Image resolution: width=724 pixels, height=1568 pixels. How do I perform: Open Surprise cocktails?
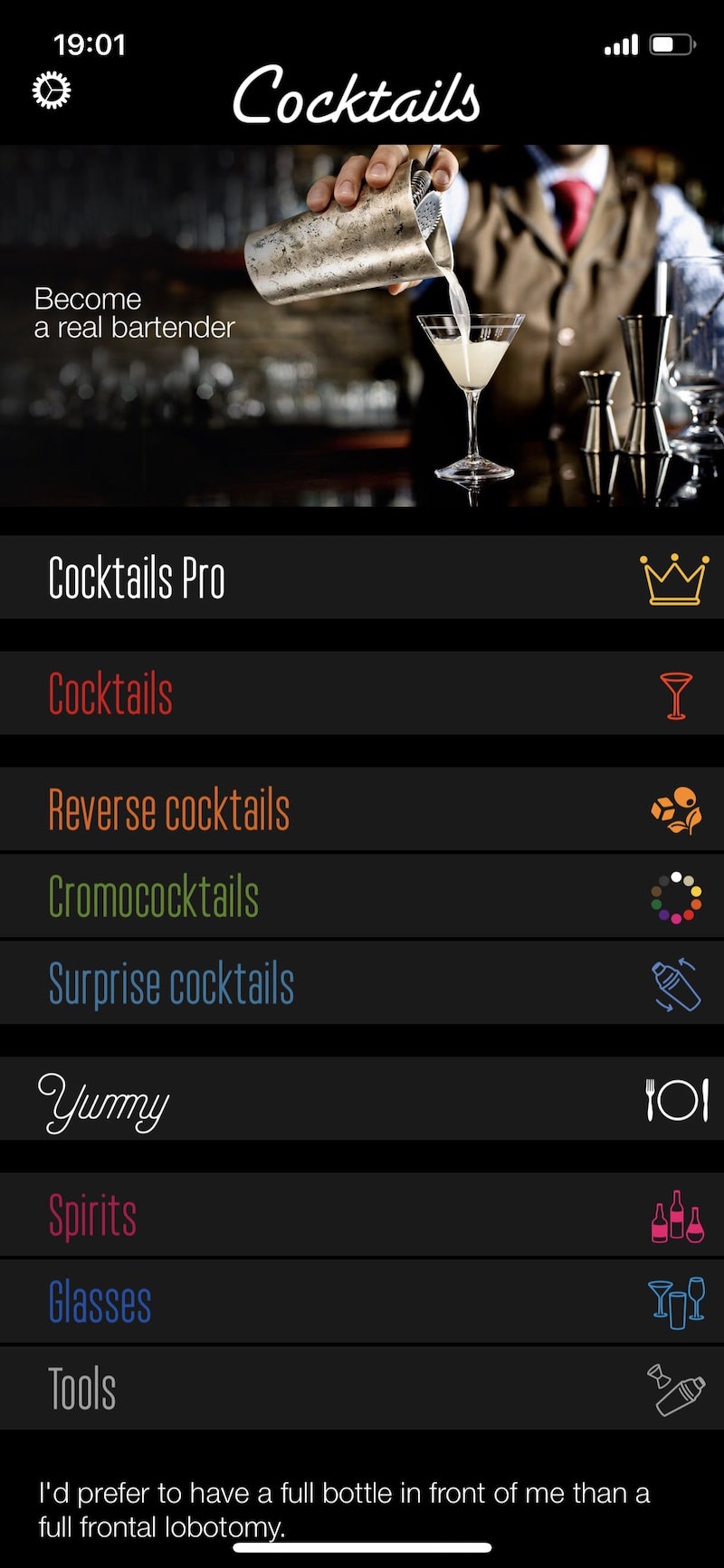click(362, 983)
